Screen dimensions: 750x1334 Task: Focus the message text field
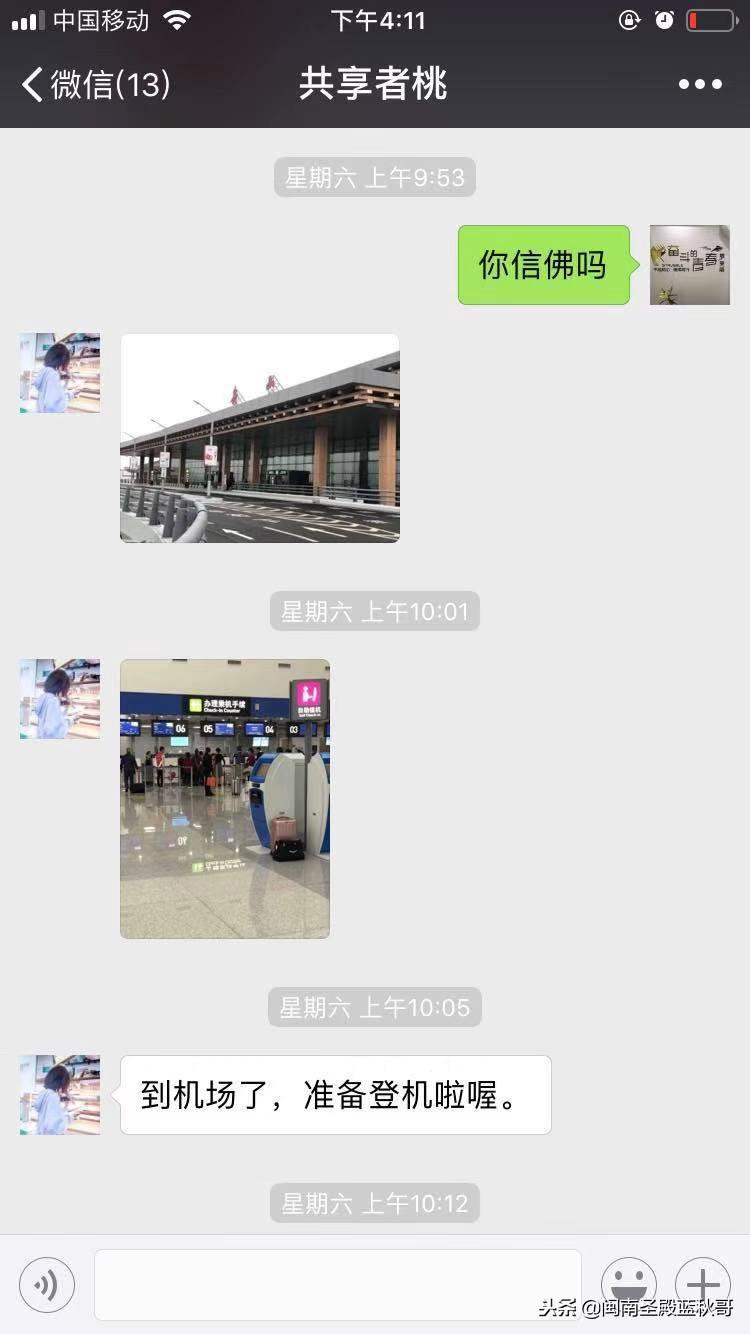[338, 1285]
